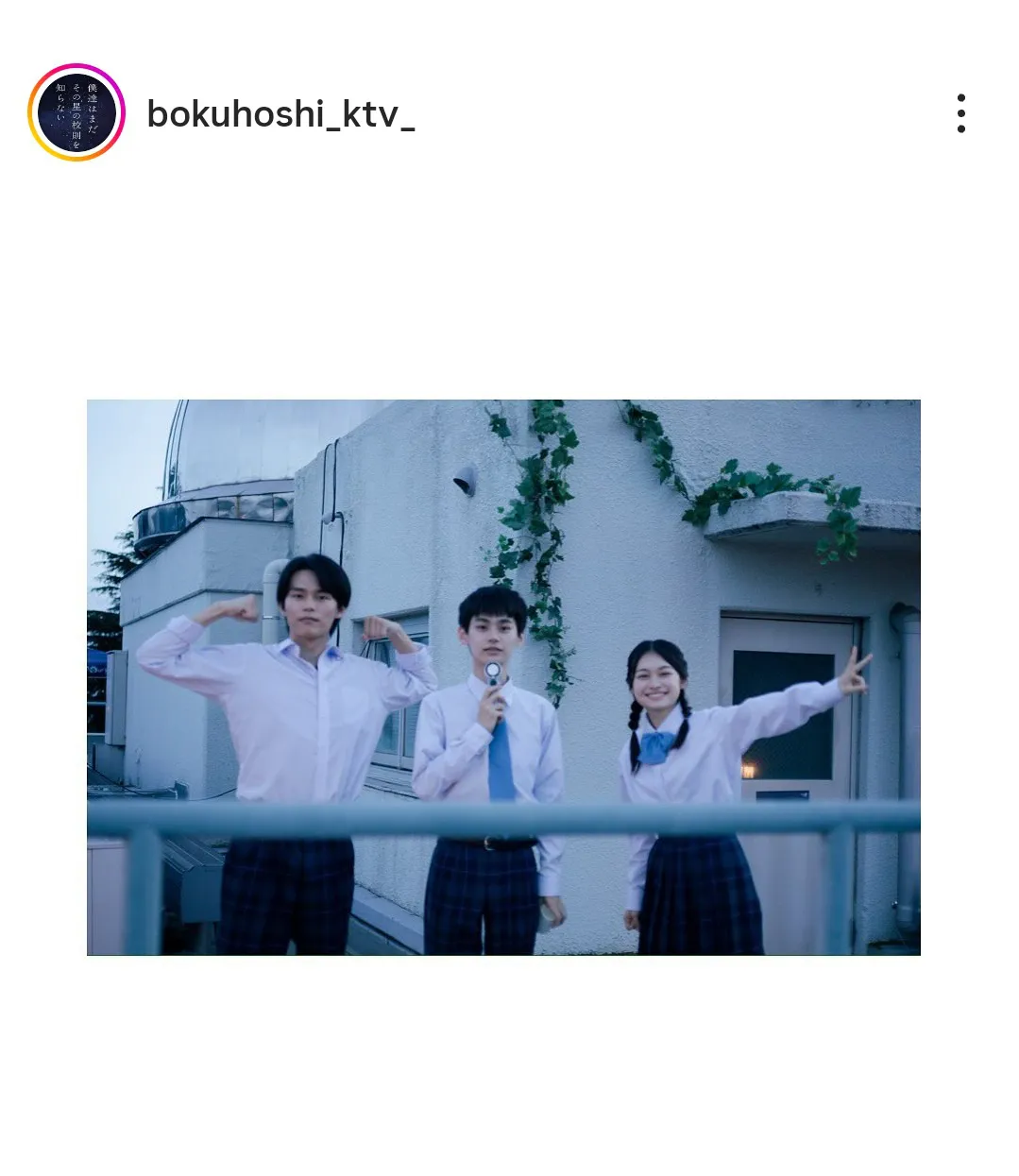This screenshot has width=1019, height=1176.
Task: Open the three-dot overflow menu
Action: pos(960,113)
